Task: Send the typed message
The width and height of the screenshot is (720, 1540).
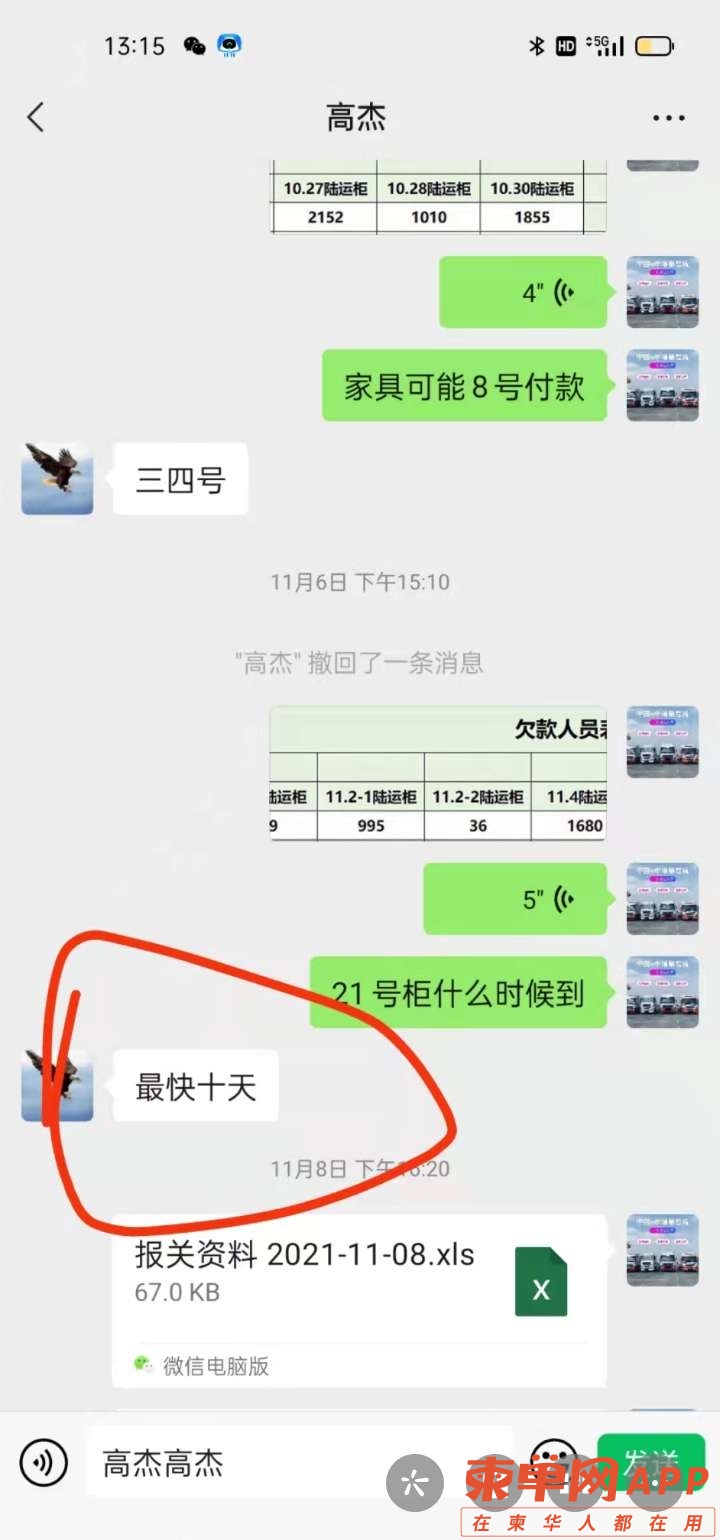Action: click(x=650, y=1458)
